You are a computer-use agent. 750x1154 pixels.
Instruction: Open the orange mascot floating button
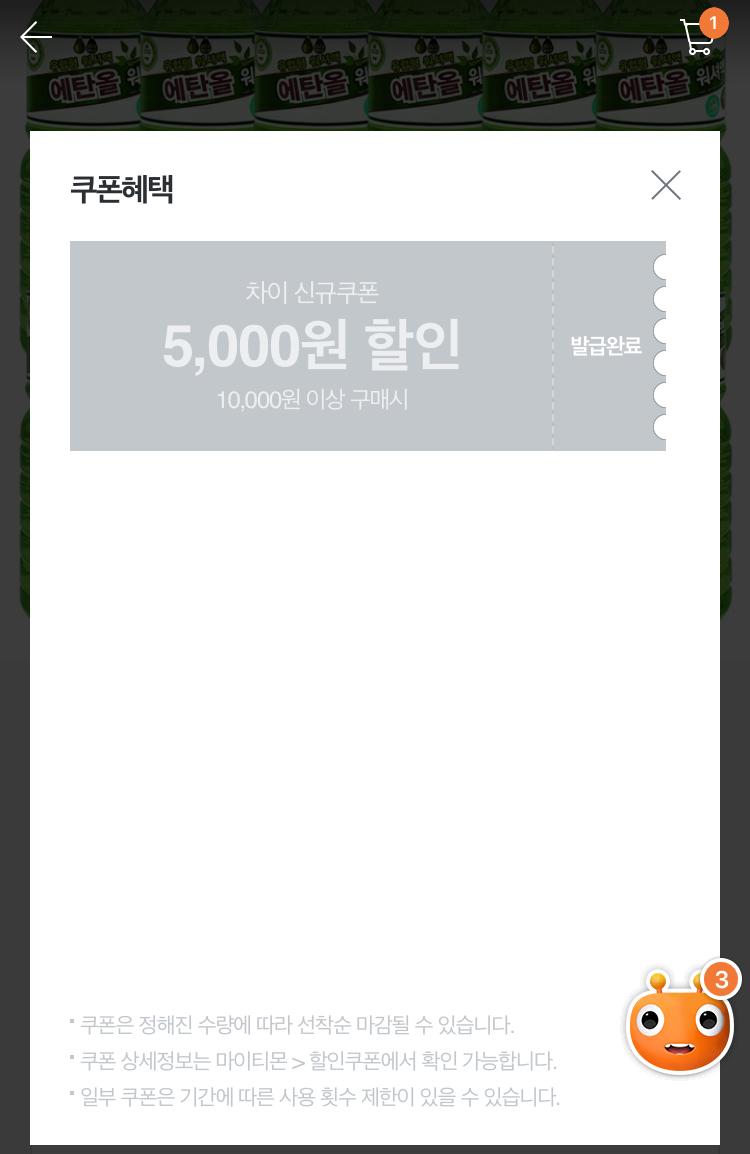tap(680, 1021)
